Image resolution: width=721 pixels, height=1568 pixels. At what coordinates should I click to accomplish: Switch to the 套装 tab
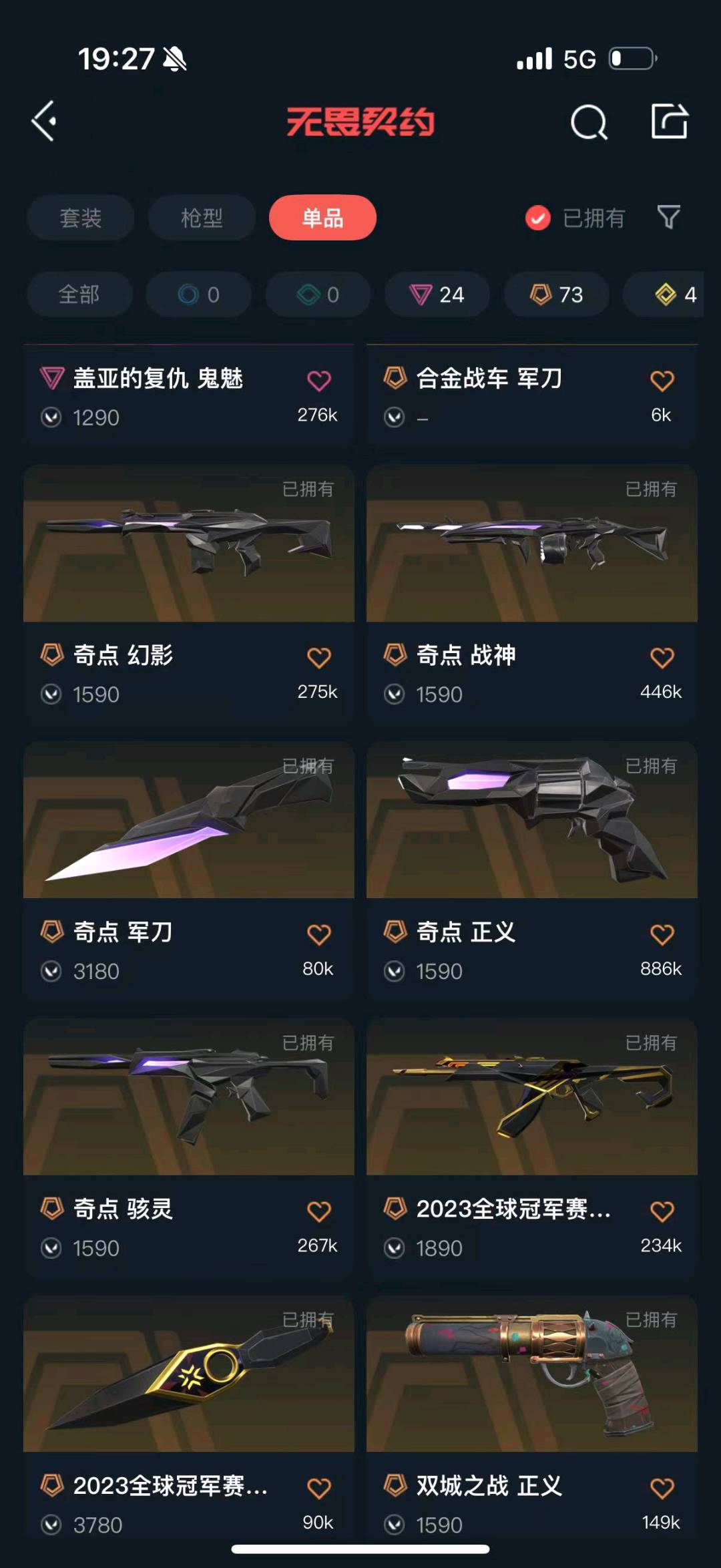pos(81,218)
